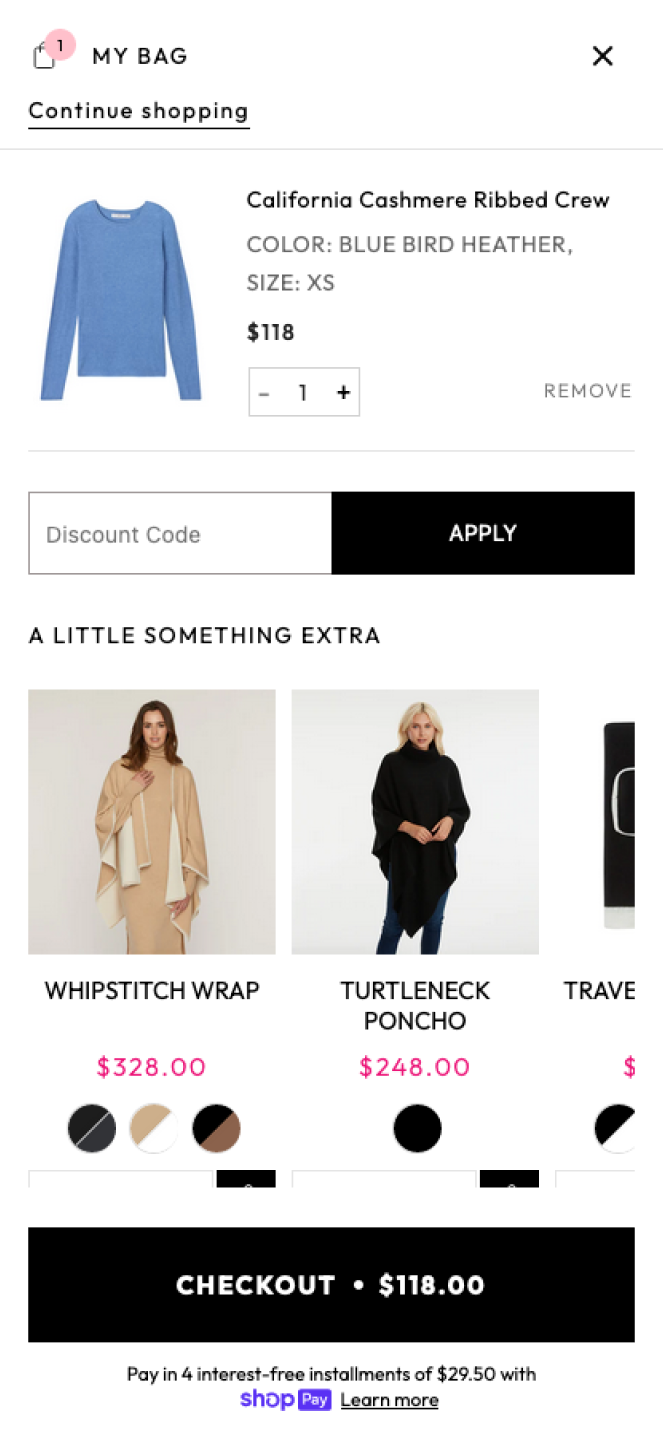Open the California Cashmere Ribbed Crew product image
This screenshot has height=1437, width=663.
click(121, 300)
